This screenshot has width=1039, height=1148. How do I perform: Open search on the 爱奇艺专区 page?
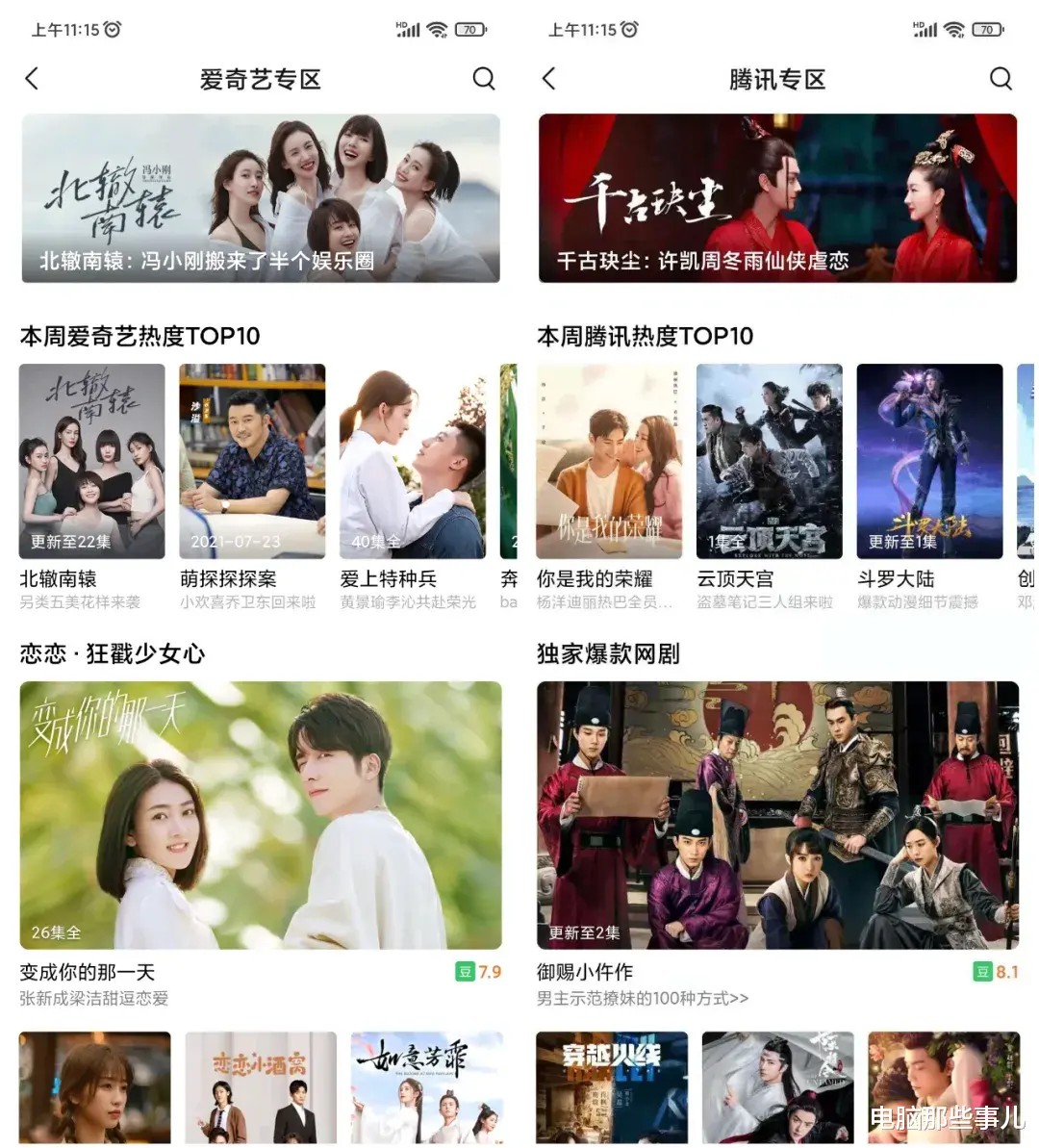484,79
